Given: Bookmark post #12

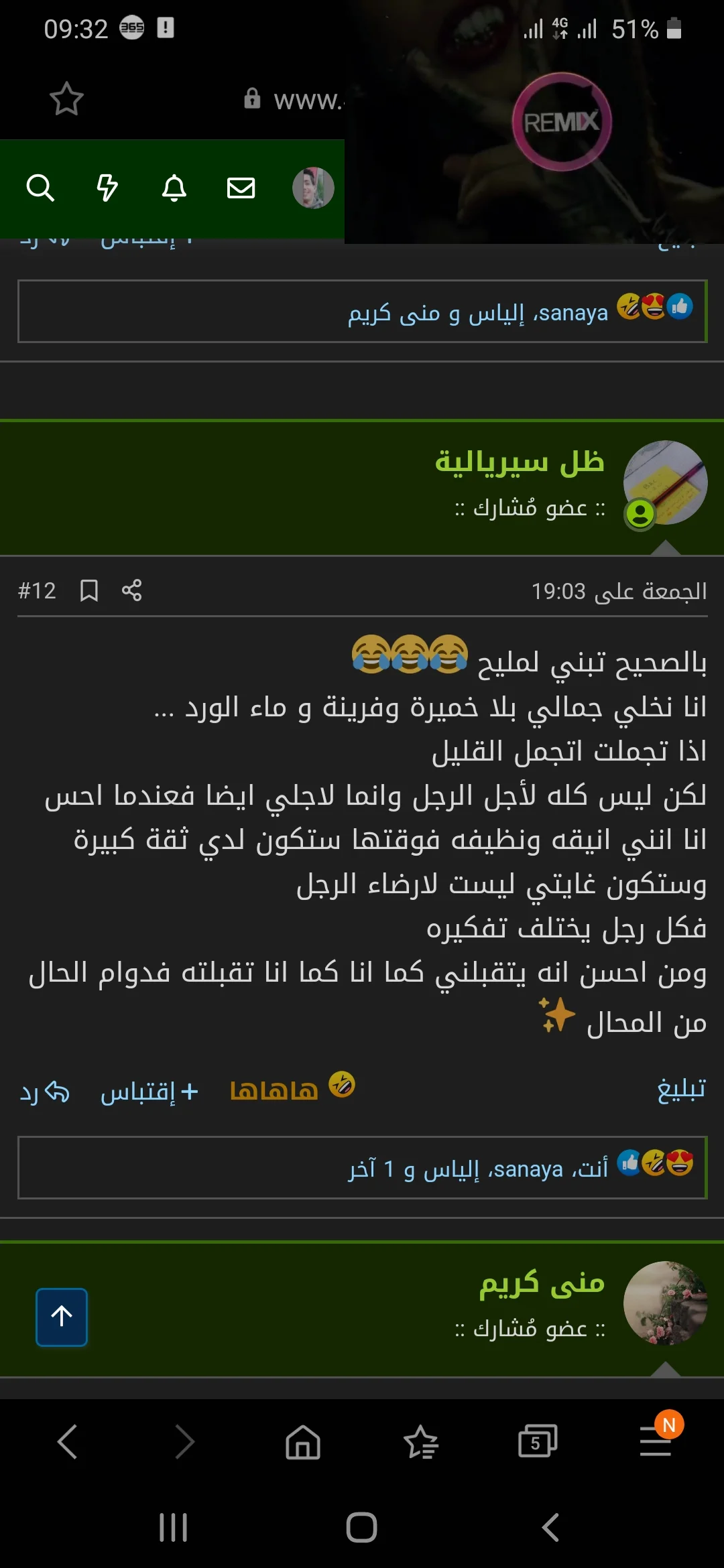Looking at the screenshot, I should [89, 590].
